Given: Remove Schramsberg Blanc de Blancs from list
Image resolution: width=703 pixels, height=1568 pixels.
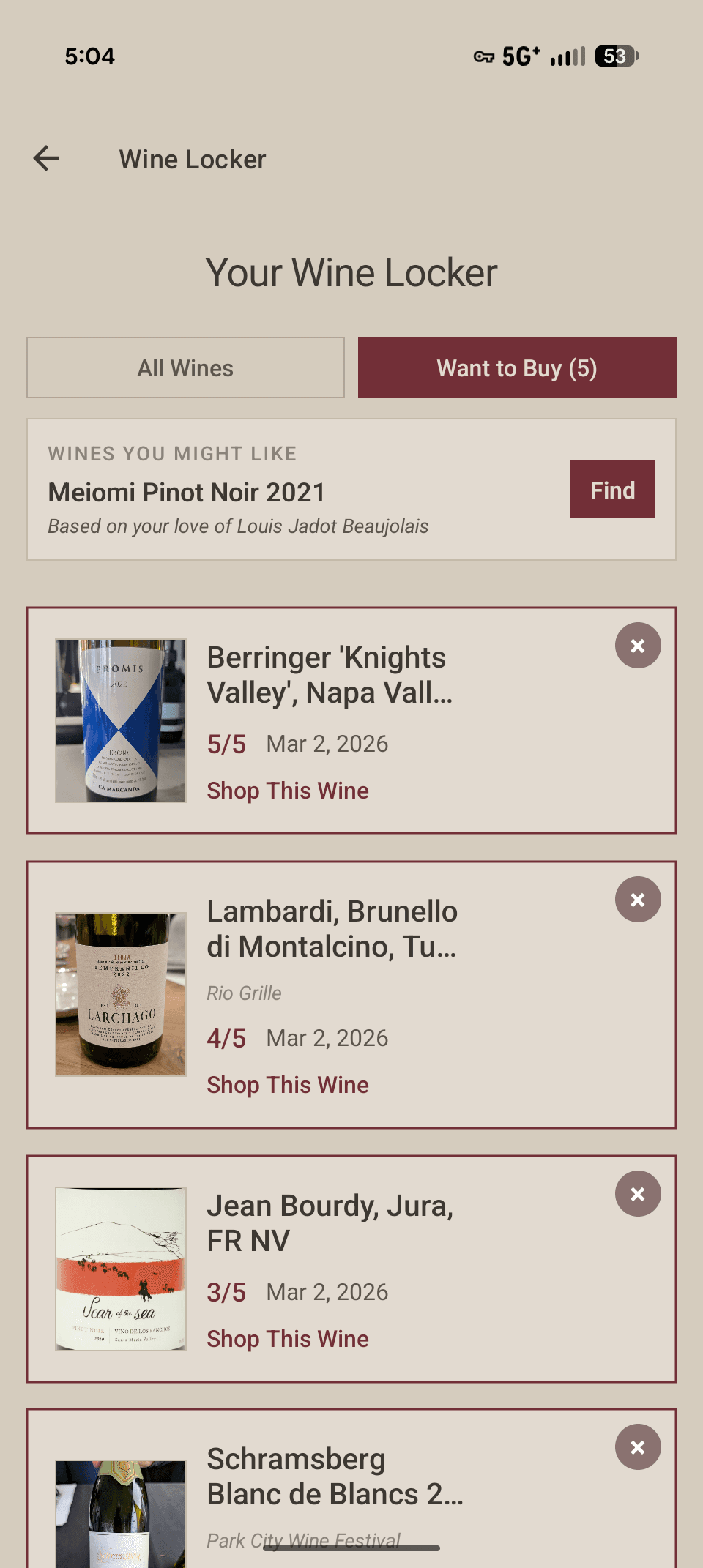Looking at the screenshot, I should click(x=638, y=1446).
